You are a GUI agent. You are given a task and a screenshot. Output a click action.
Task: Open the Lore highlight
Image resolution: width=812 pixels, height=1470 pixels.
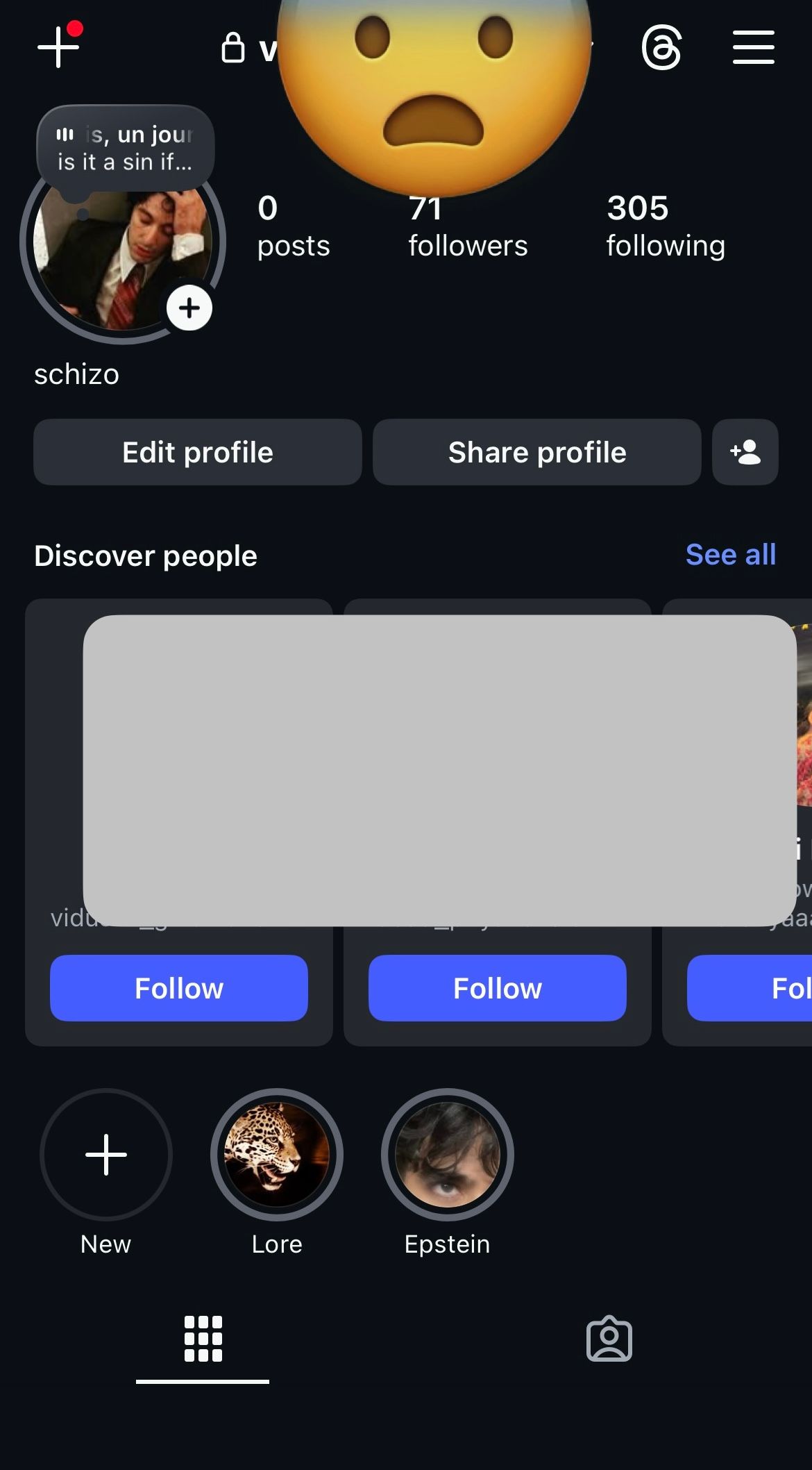(x=277, y=1155)
